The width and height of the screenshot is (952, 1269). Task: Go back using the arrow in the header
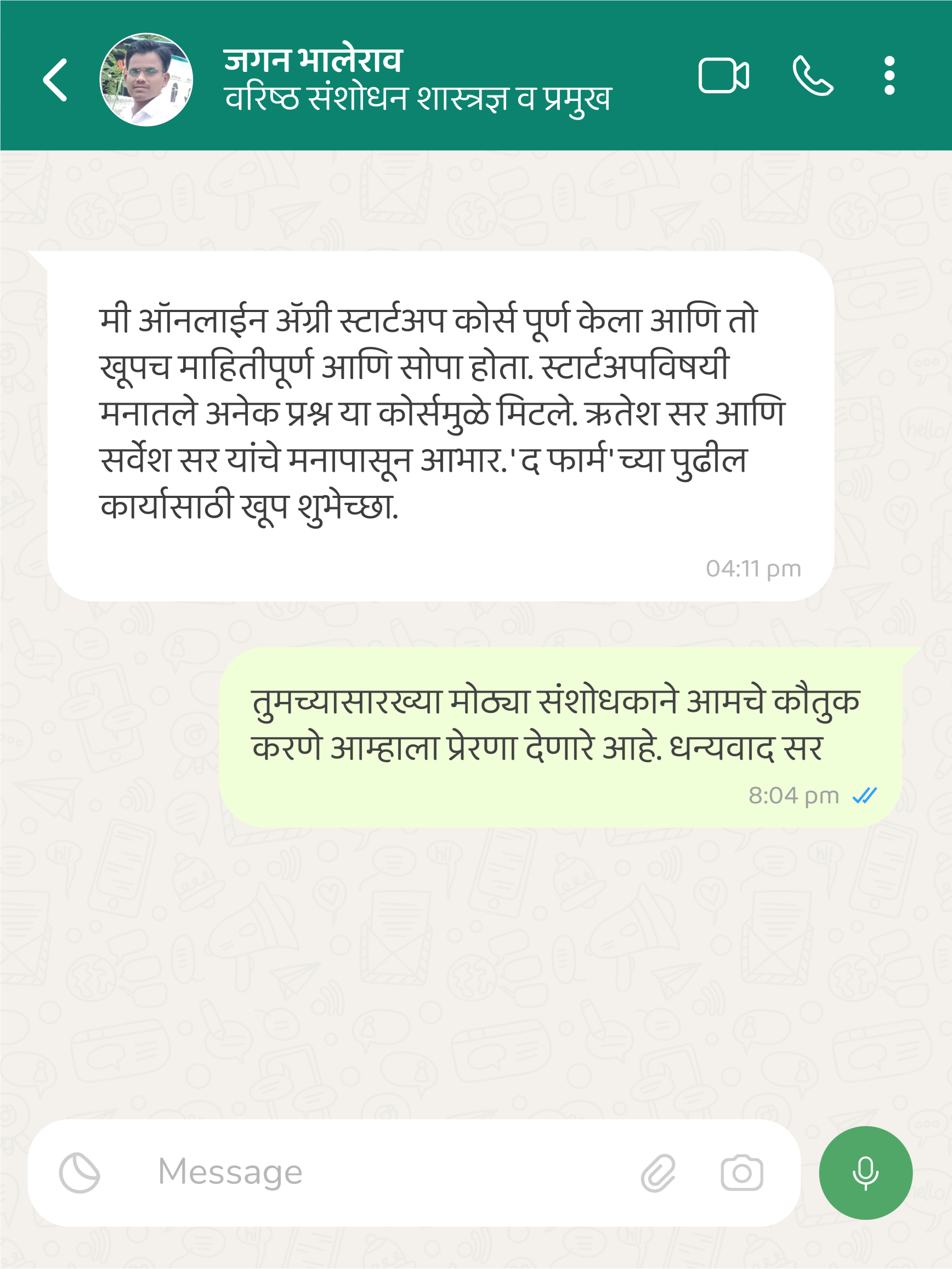[56, 80]
